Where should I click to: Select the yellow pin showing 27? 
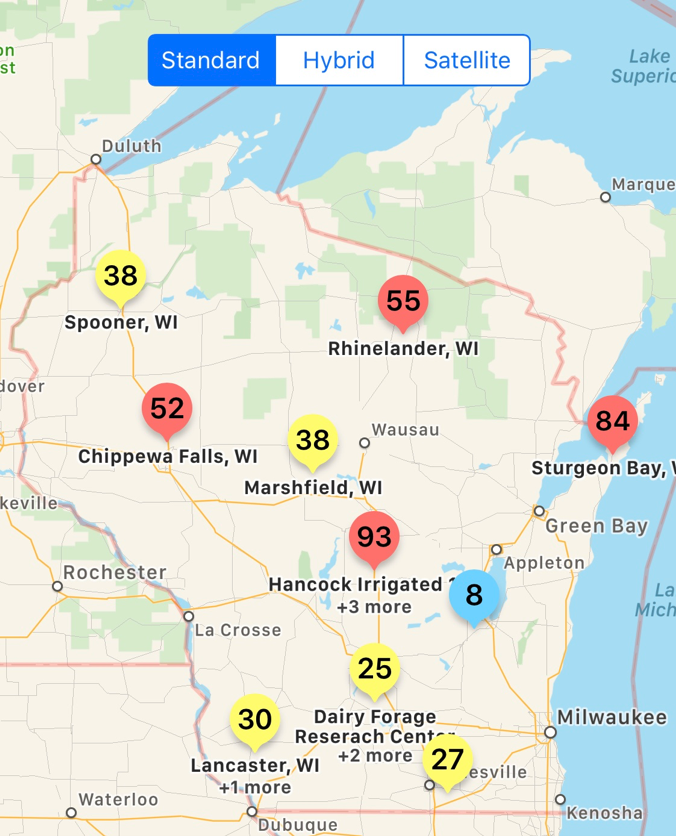[447, 760]
